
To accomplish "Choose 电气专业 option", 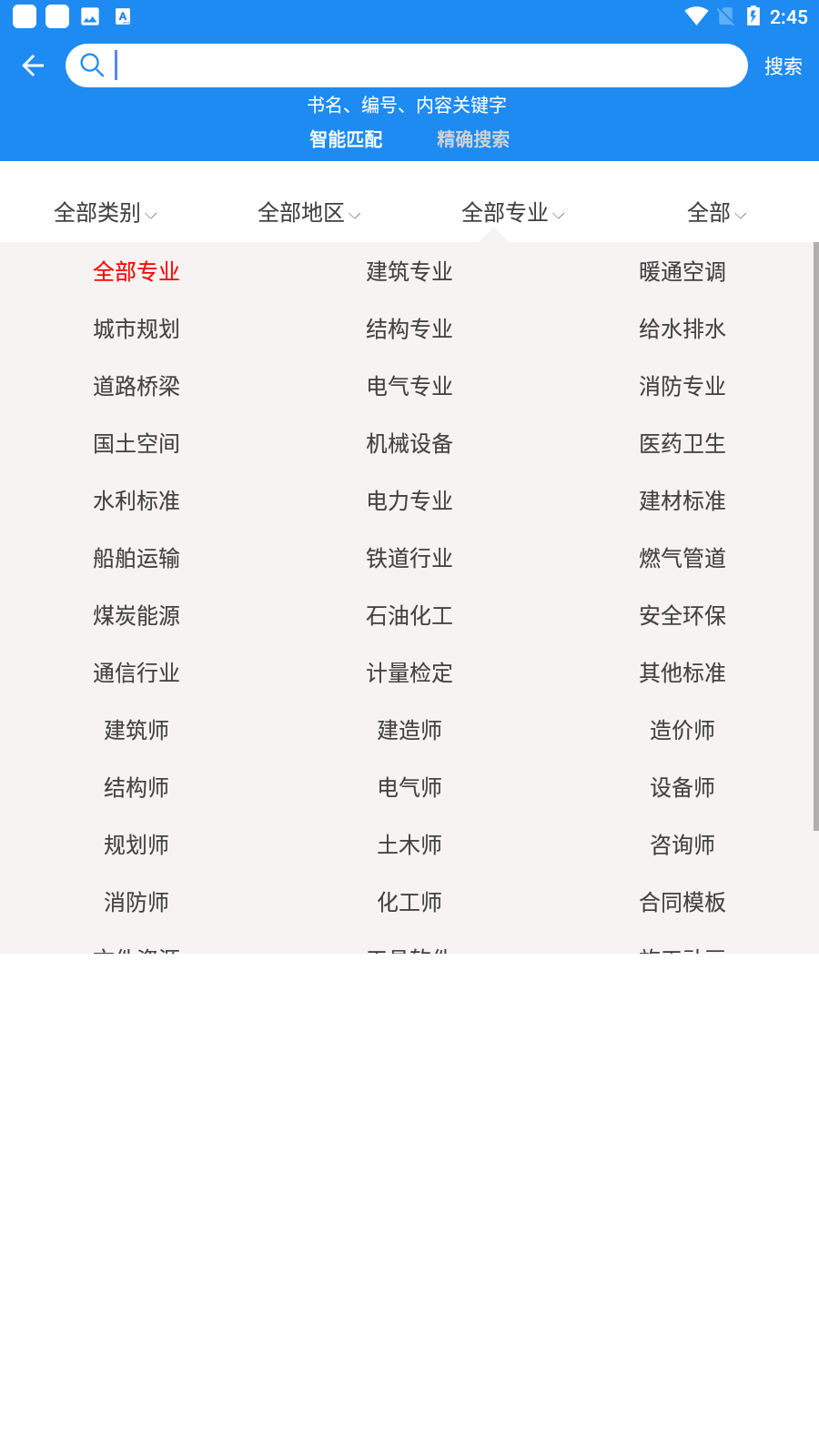I will pyautogui.click(x=409, y=386).
